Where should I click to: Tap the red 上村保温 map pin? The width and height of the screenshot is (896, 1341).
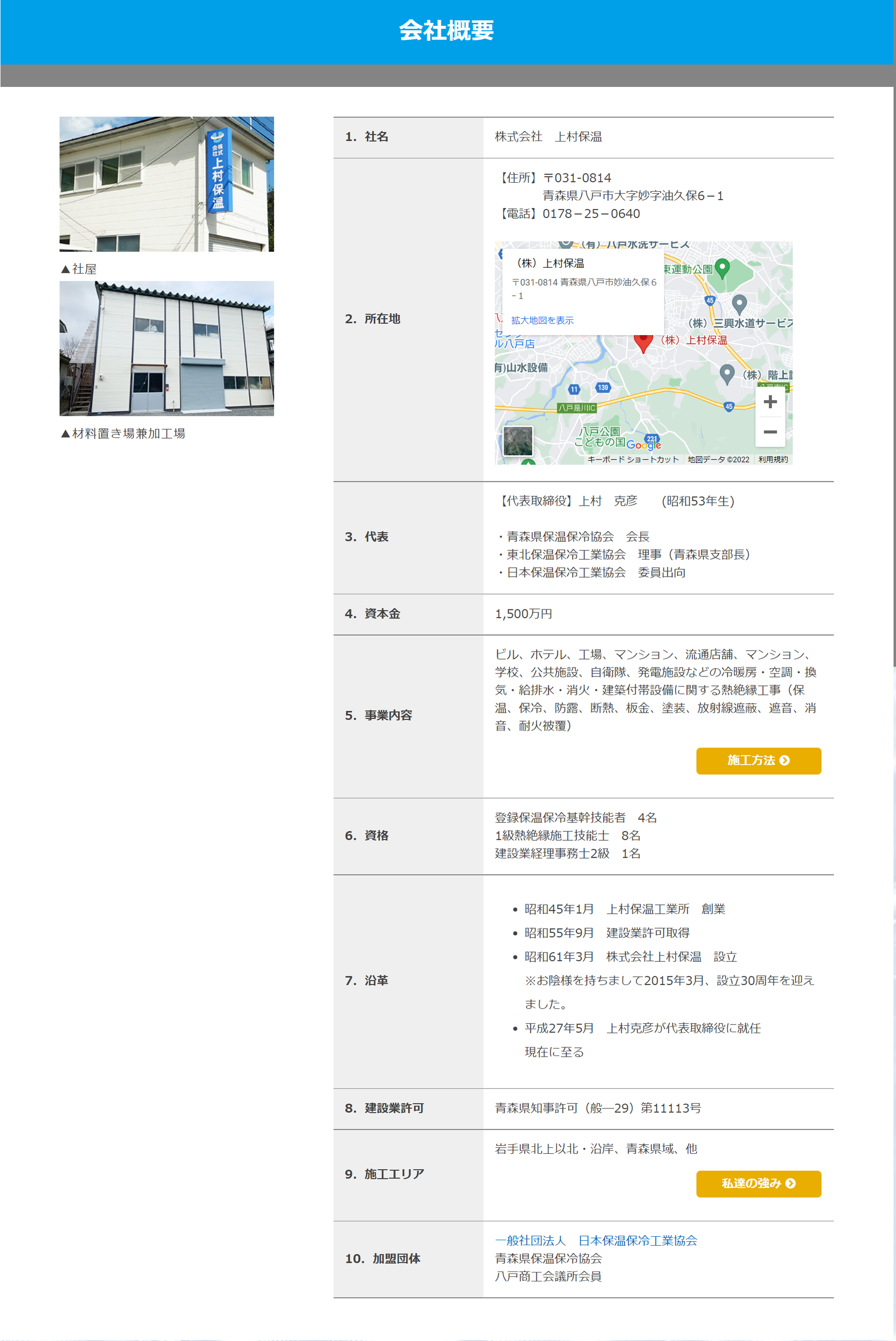pos(643,342)
